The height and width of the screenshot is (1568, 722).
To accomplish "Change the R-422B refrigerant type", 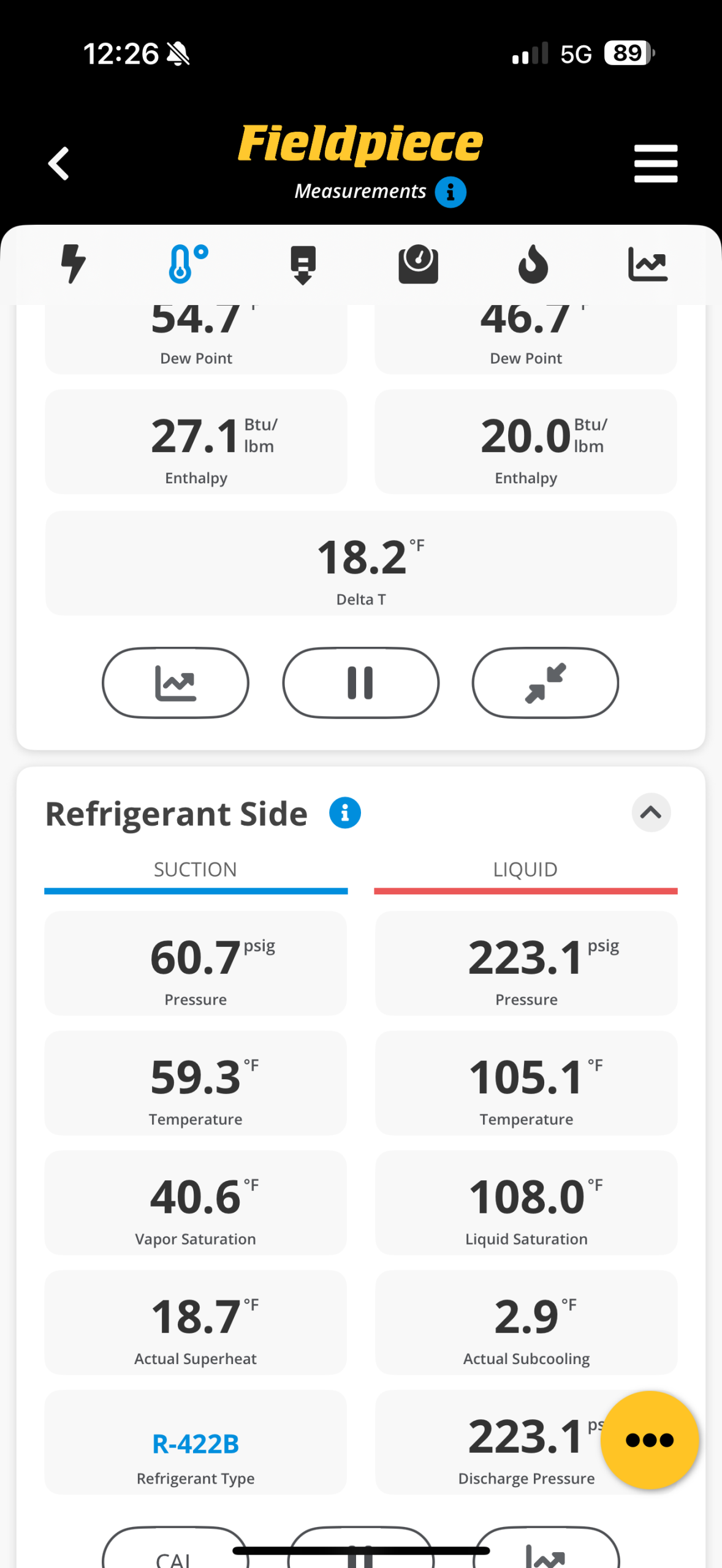I will pos(196,1444).
